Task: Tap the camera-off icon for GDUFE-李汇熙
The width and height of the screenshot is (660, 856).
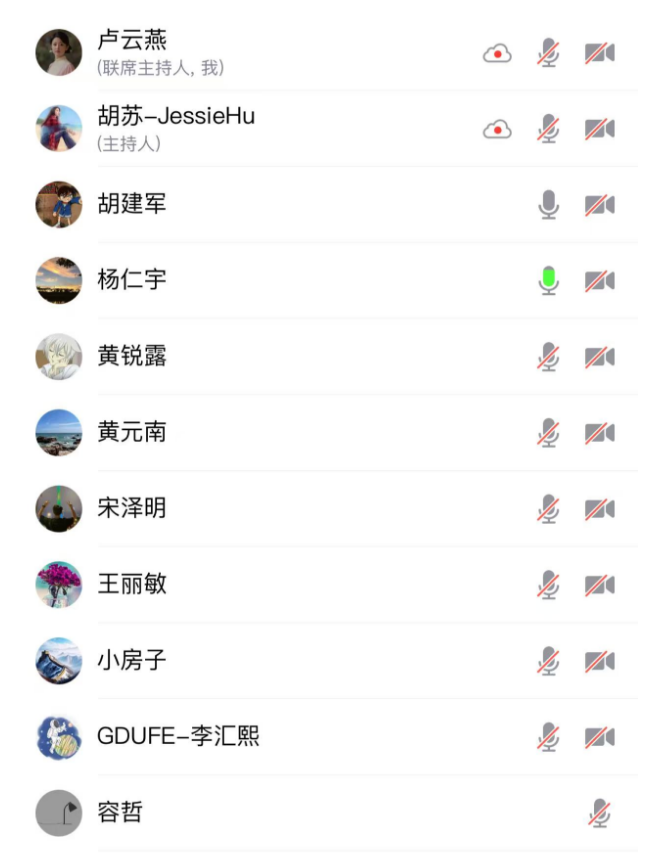Action: [x=599, y=737]
